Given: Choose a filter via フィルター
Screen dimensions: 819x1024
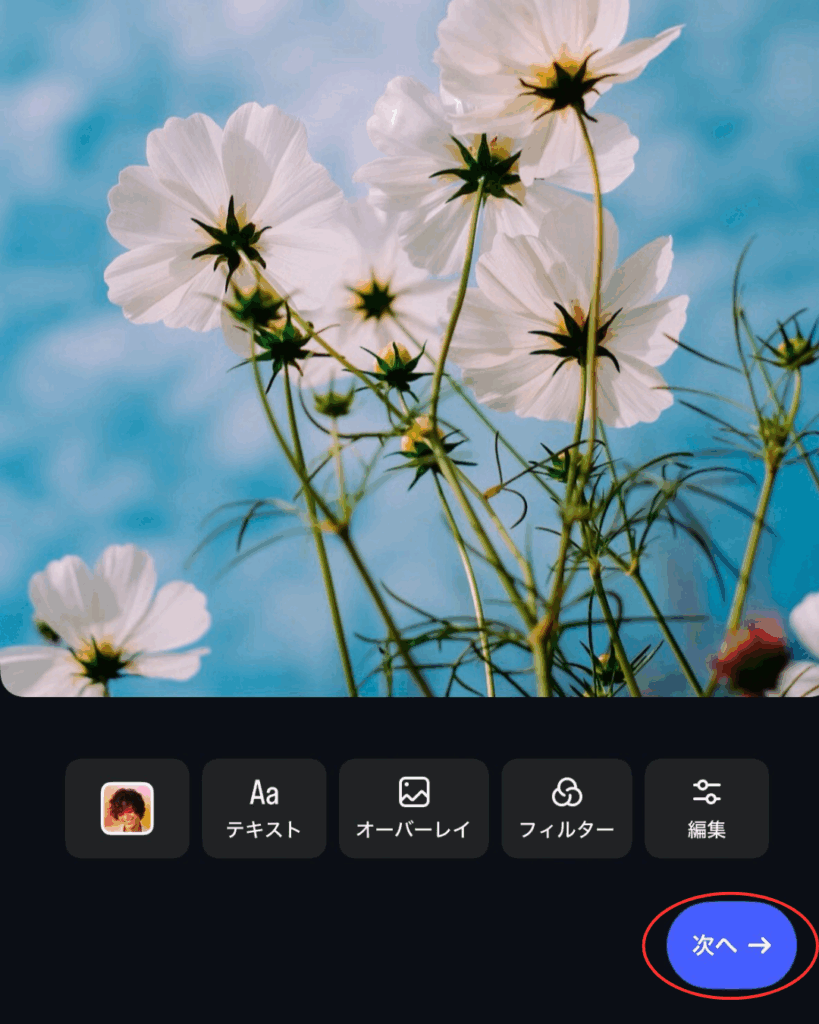Looking at the screenshot, I should point(566,808).
